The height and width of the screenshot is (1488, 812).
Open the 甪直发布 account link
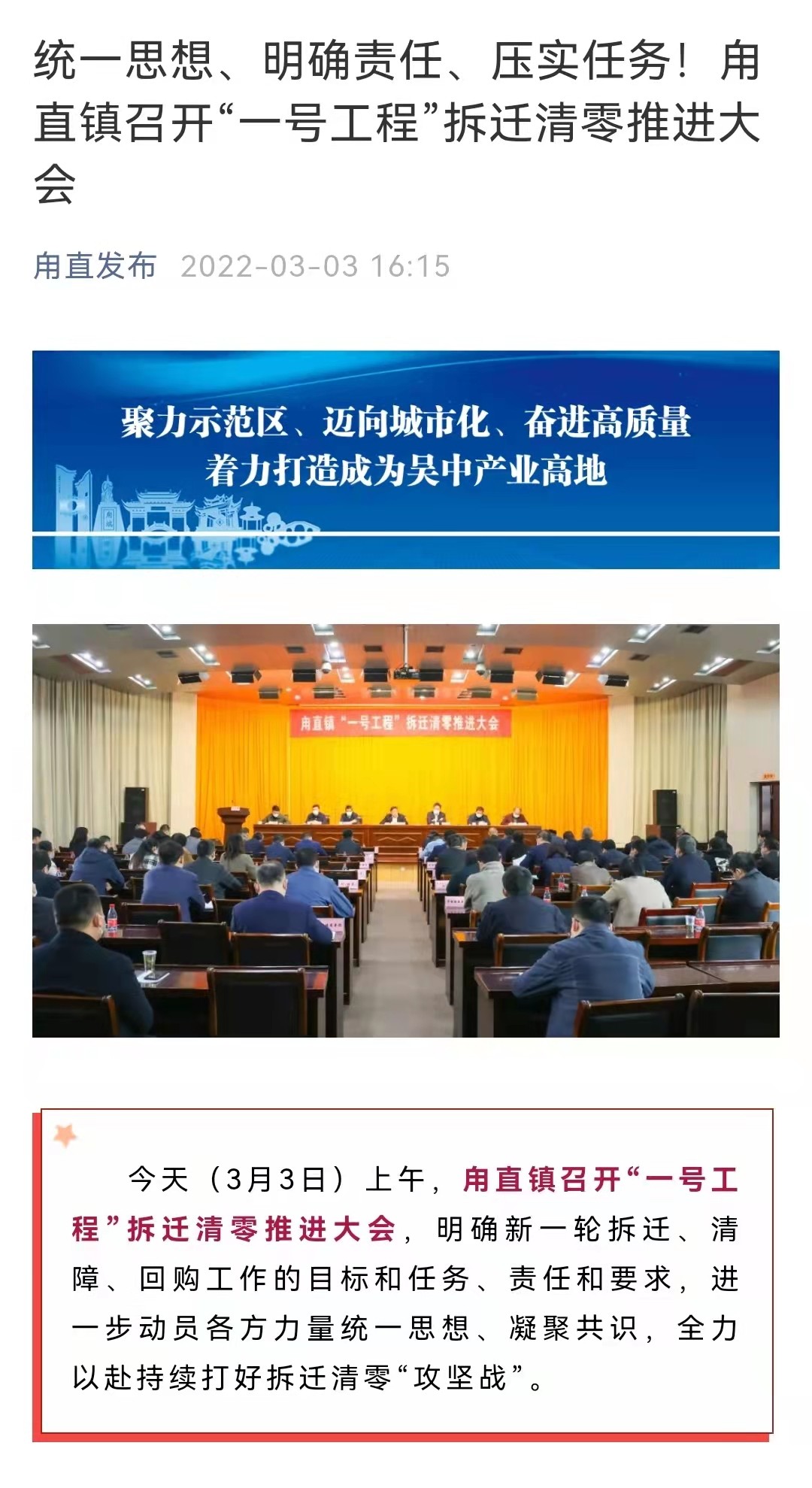tap(95, 266)
